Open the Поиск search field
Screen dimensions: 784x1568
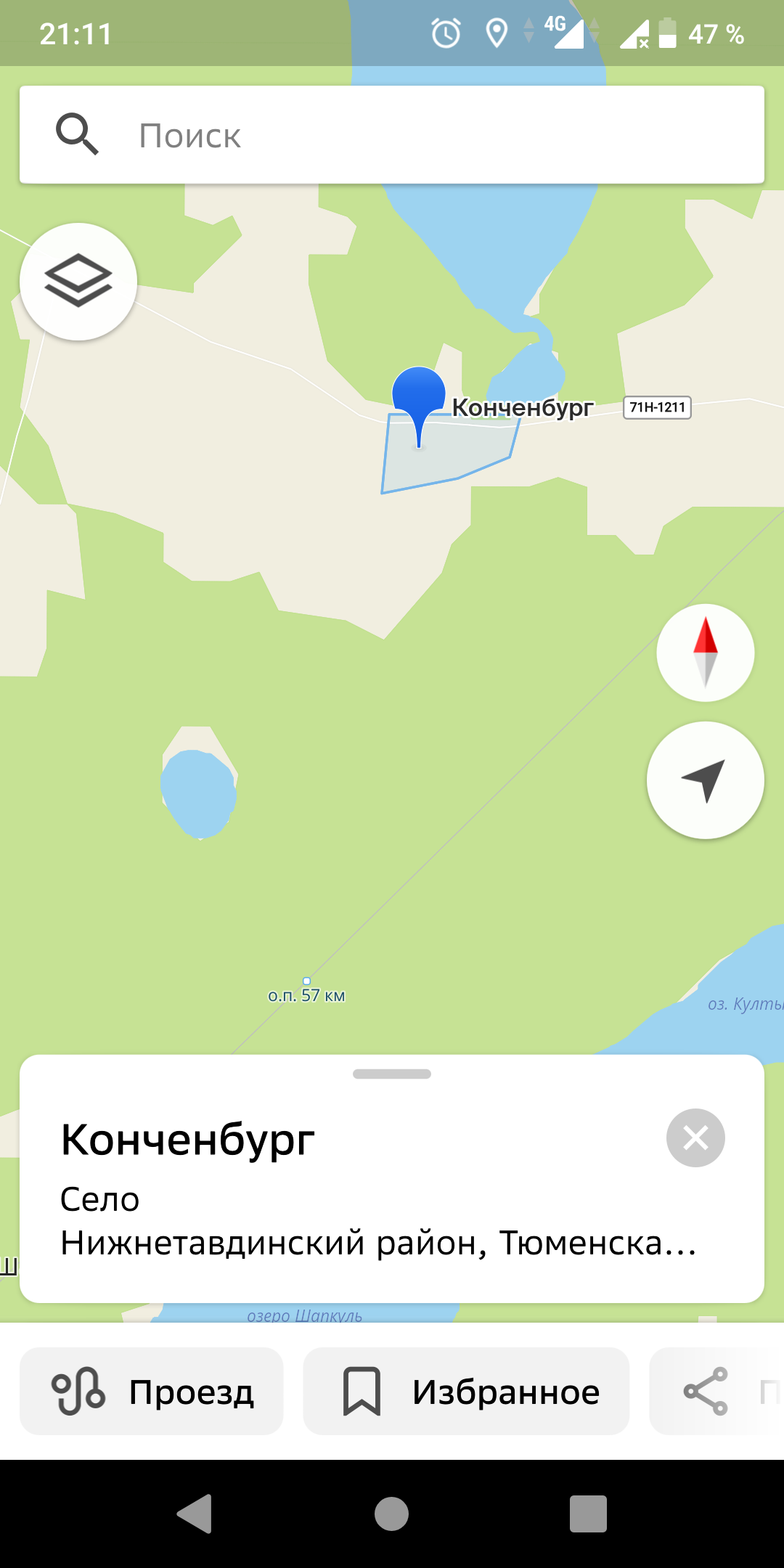(x=392, y=135)
